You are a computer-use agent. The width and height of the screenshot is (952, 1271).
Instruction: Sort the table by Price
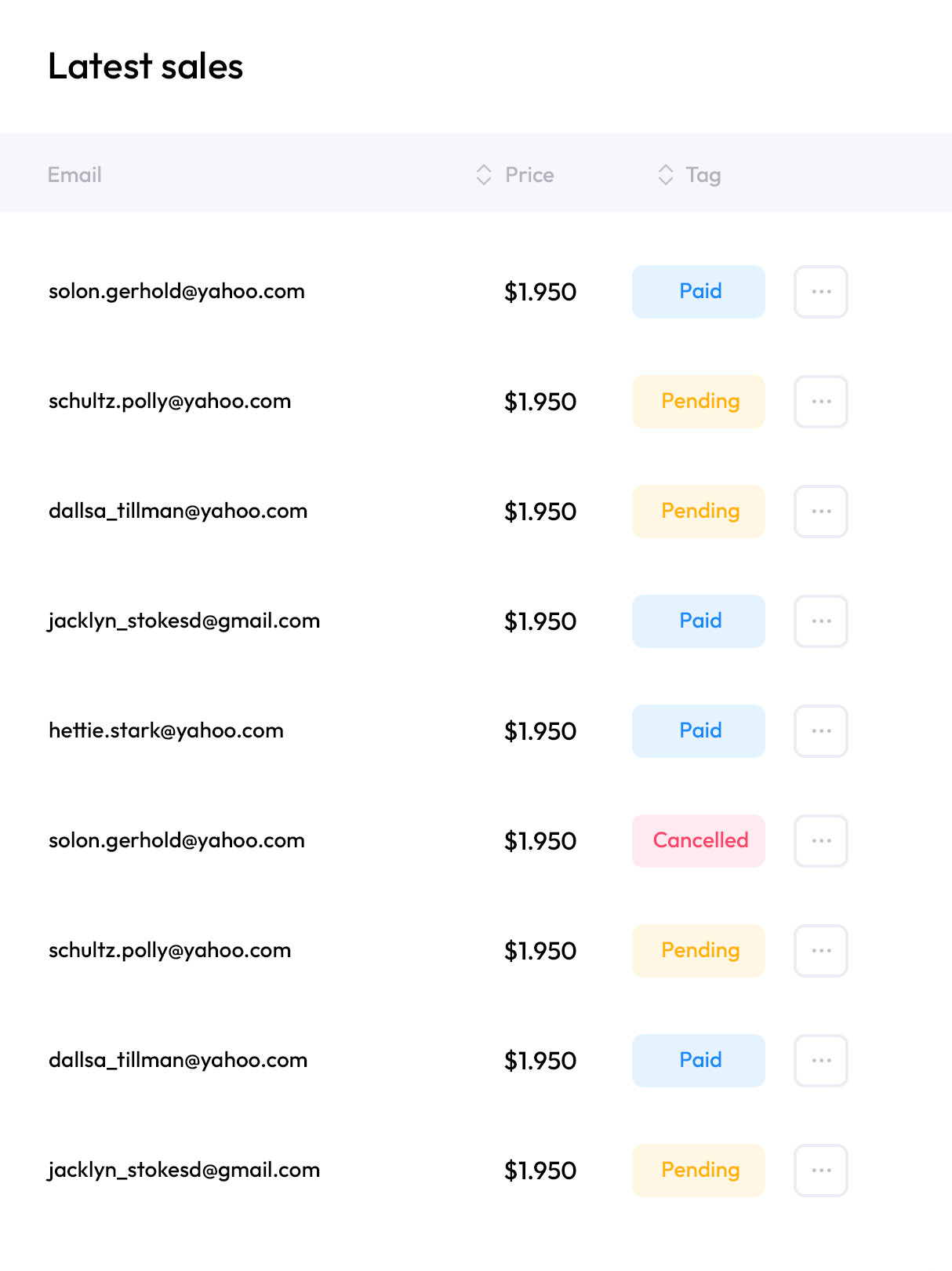[484, 175]
